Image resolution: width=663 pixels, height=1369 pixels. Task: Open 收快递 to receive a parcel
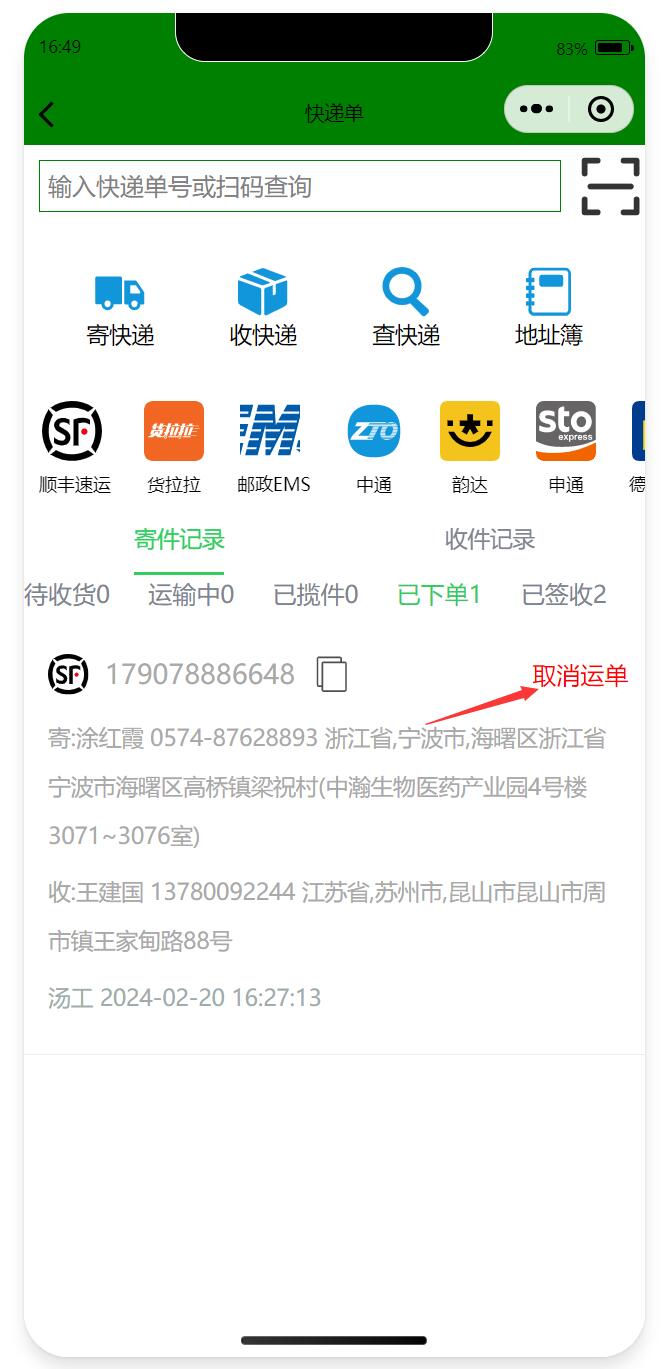coord(263,308)
